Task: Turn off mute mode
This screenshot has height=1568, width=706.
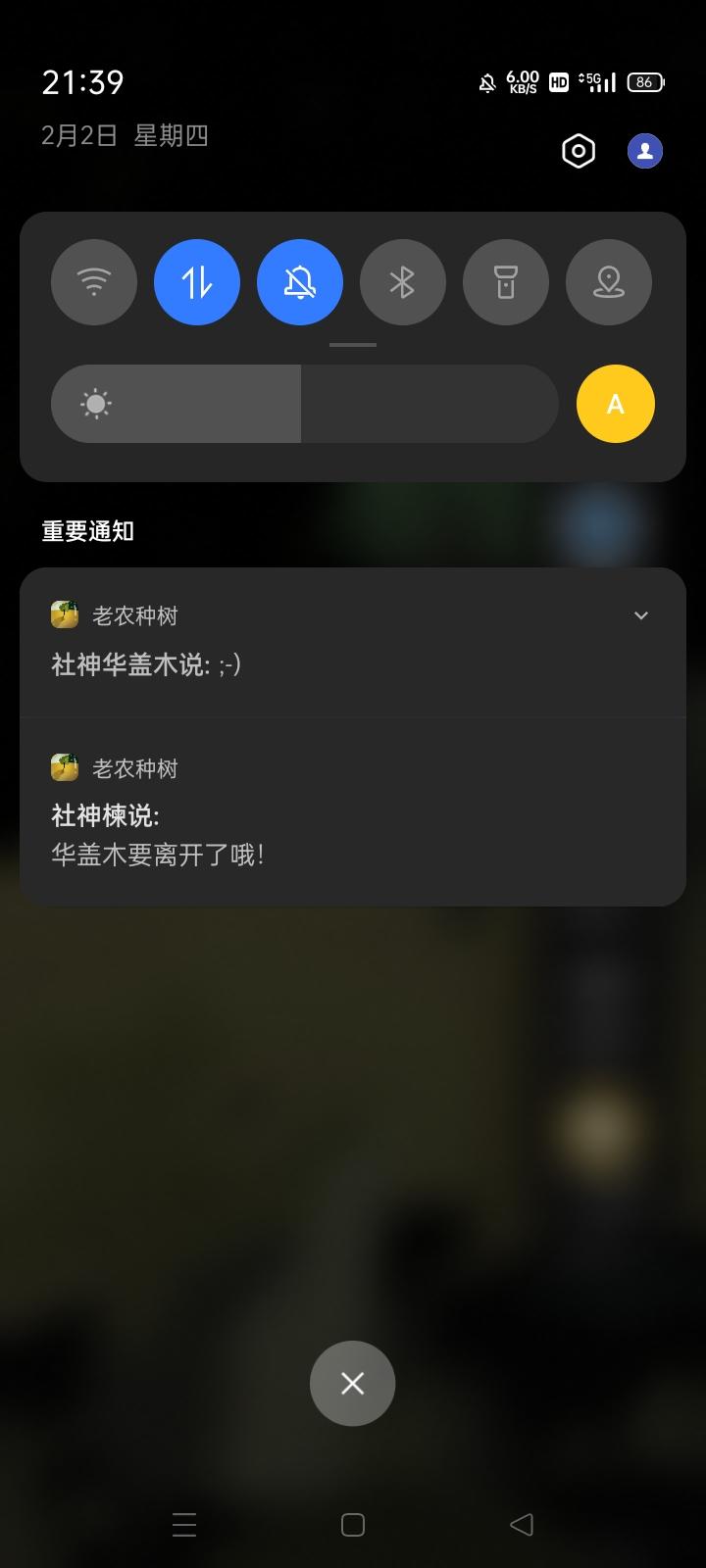Action: [x=299, y=282]
